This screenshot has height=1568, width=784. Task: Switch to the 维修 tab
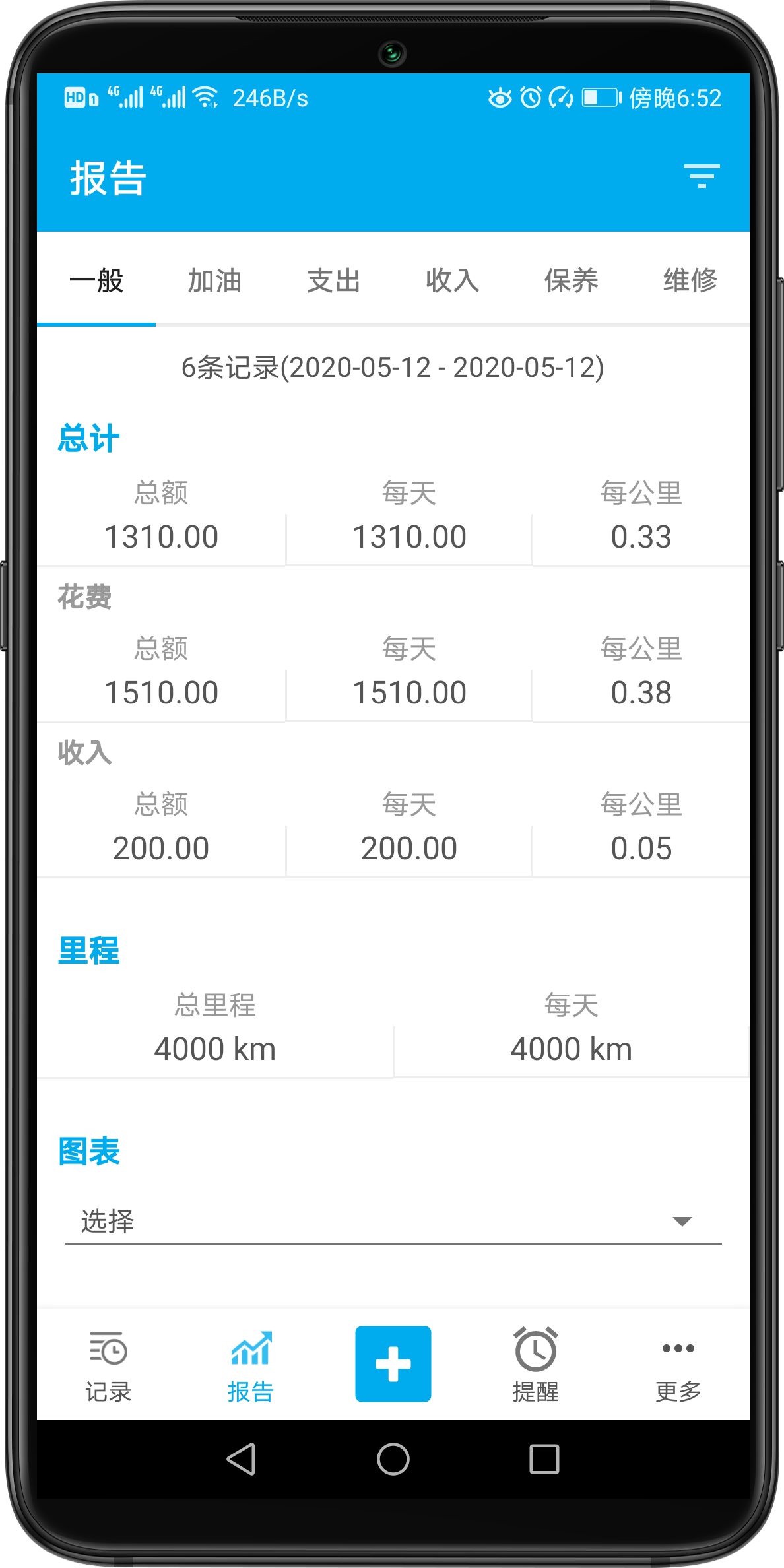click(x=690, y=280)
